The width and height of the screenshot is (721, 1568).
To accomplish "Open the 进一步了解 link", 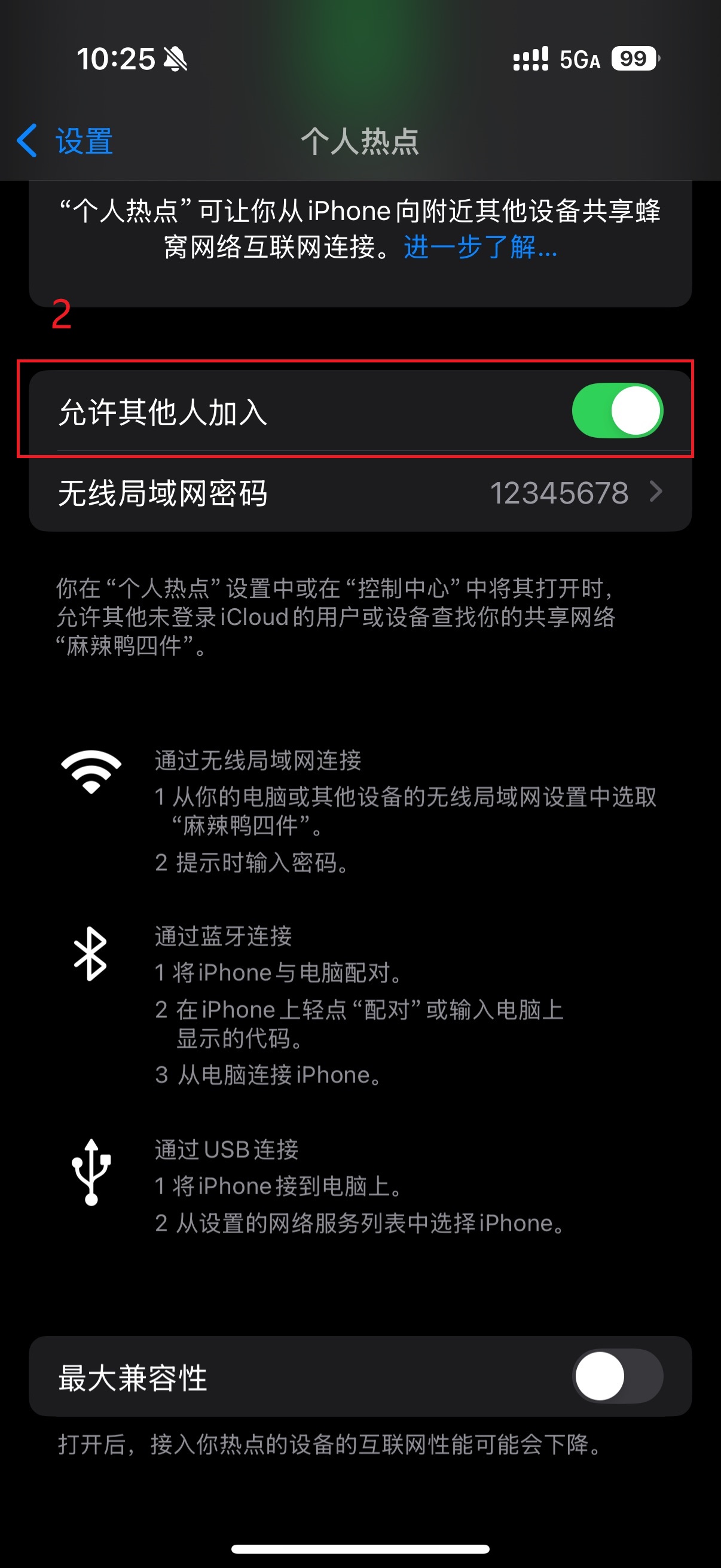I will (480, 248).
